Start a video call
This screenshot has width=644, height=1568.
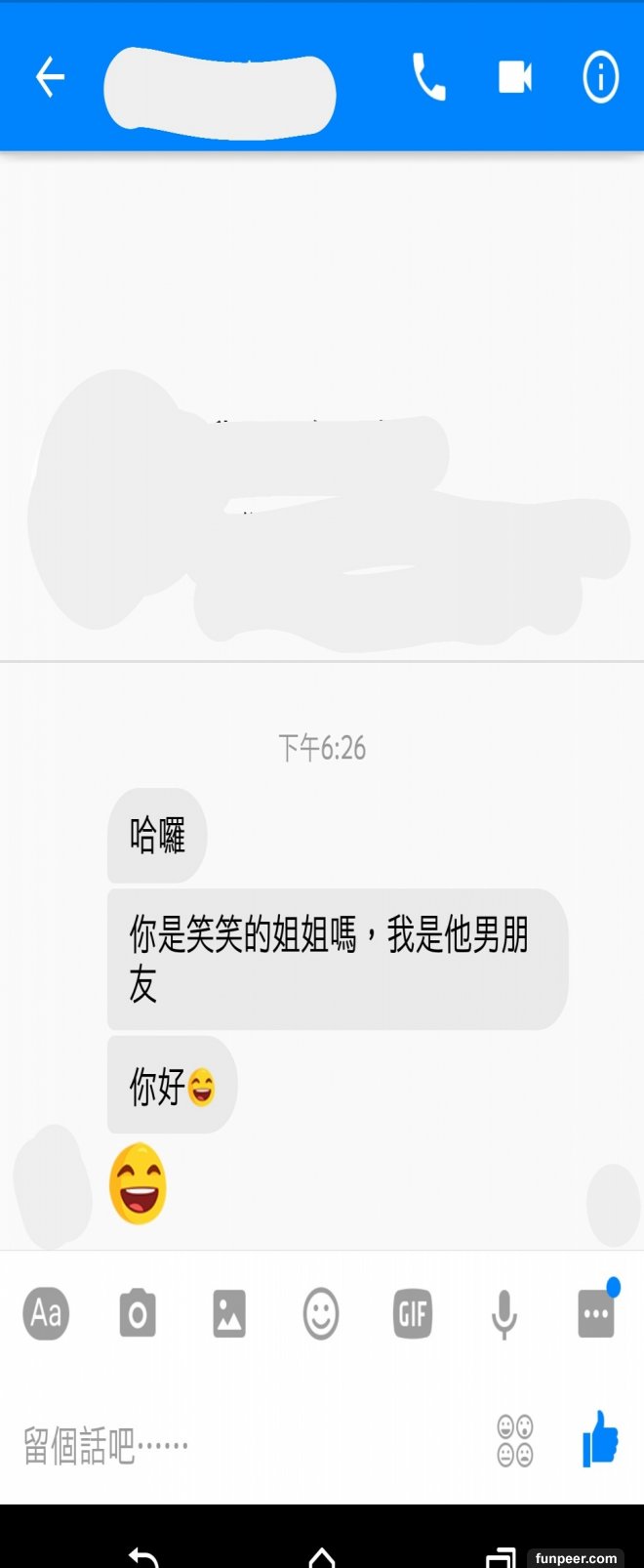515,77
